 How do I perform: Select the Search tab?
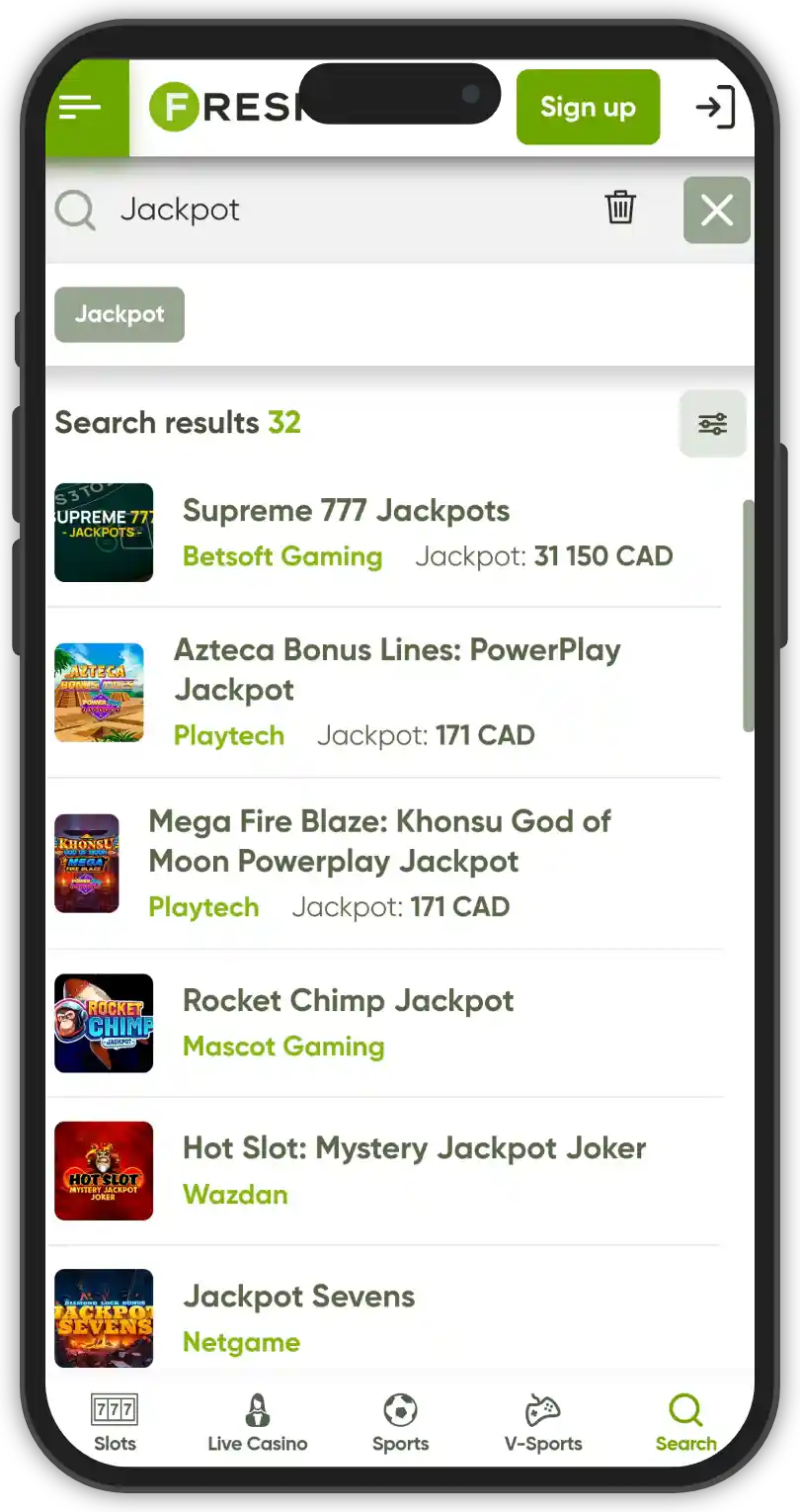(685, 1422)
